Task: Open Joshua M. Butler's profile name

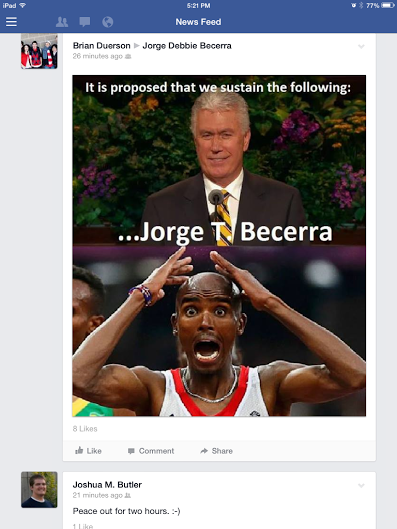Action: [107, 485]
